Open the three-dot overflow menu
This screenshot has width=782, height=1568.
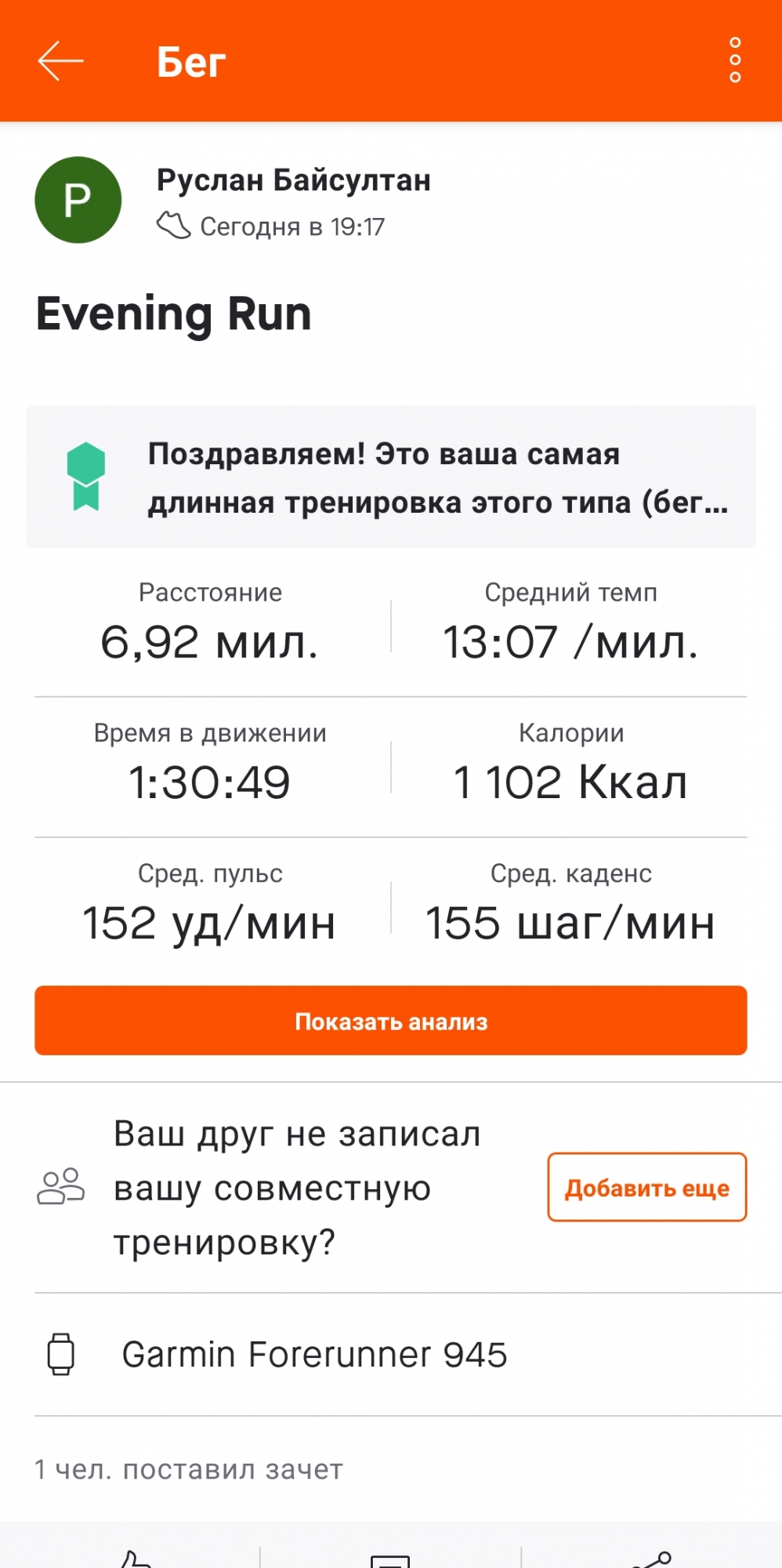coord(734,60)
